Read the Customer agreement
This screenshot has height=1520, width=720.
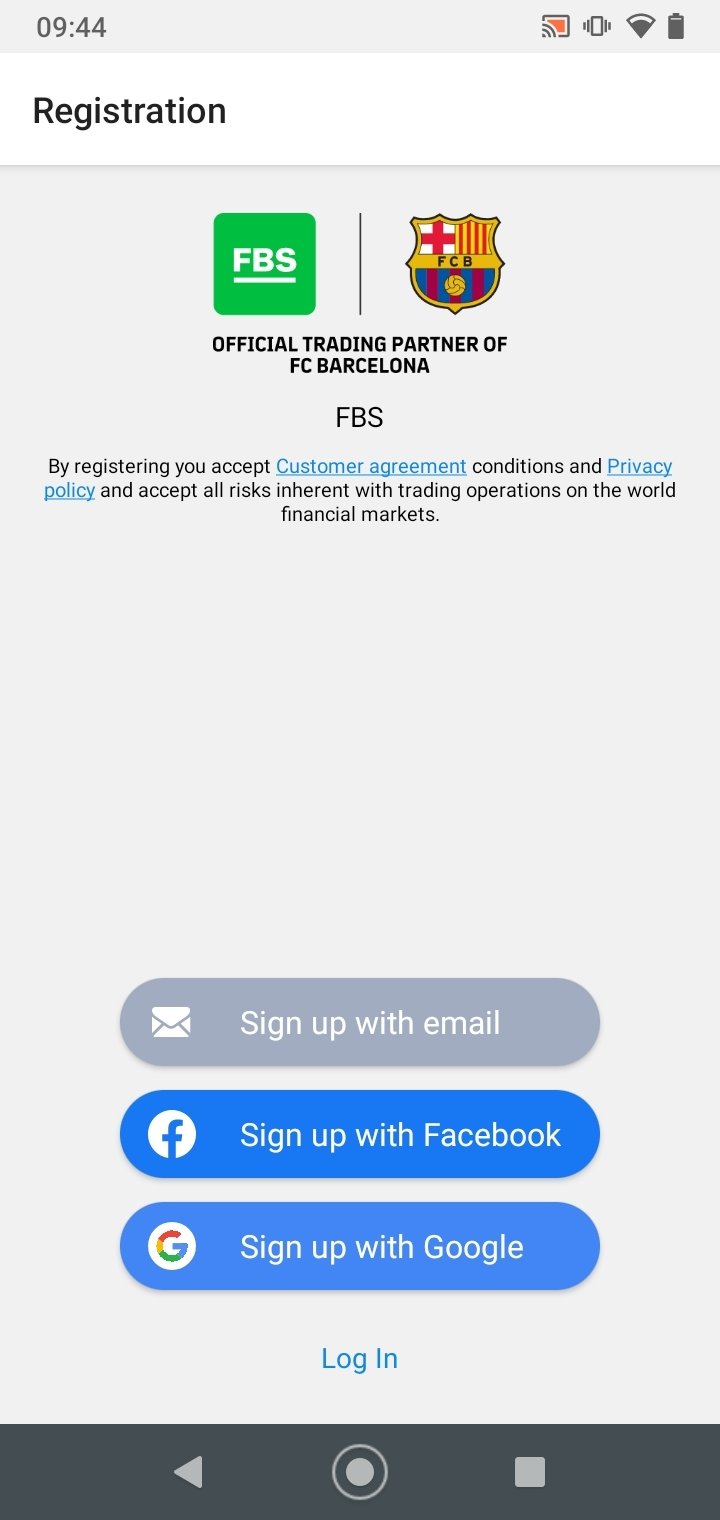pyautogui.click(x=371, y=466)
